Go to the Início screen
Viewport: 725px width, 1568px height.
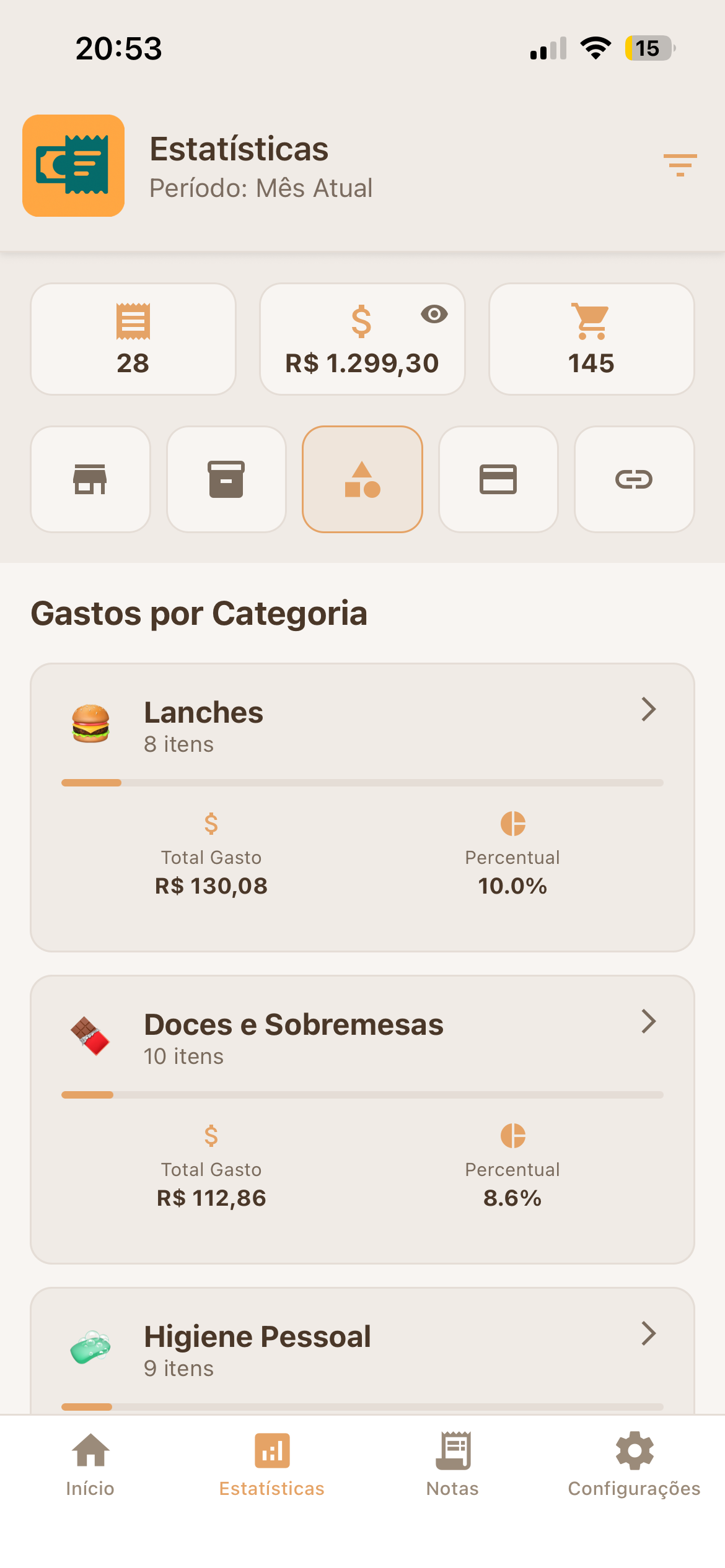(90, 1468)
